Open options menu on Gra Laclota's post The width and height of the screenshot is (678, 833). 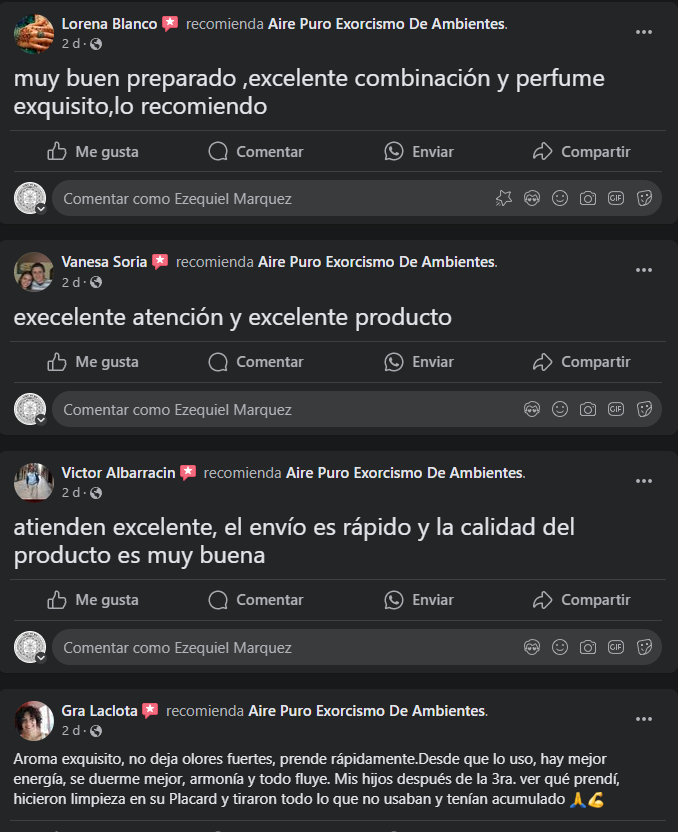pos(644,719)
